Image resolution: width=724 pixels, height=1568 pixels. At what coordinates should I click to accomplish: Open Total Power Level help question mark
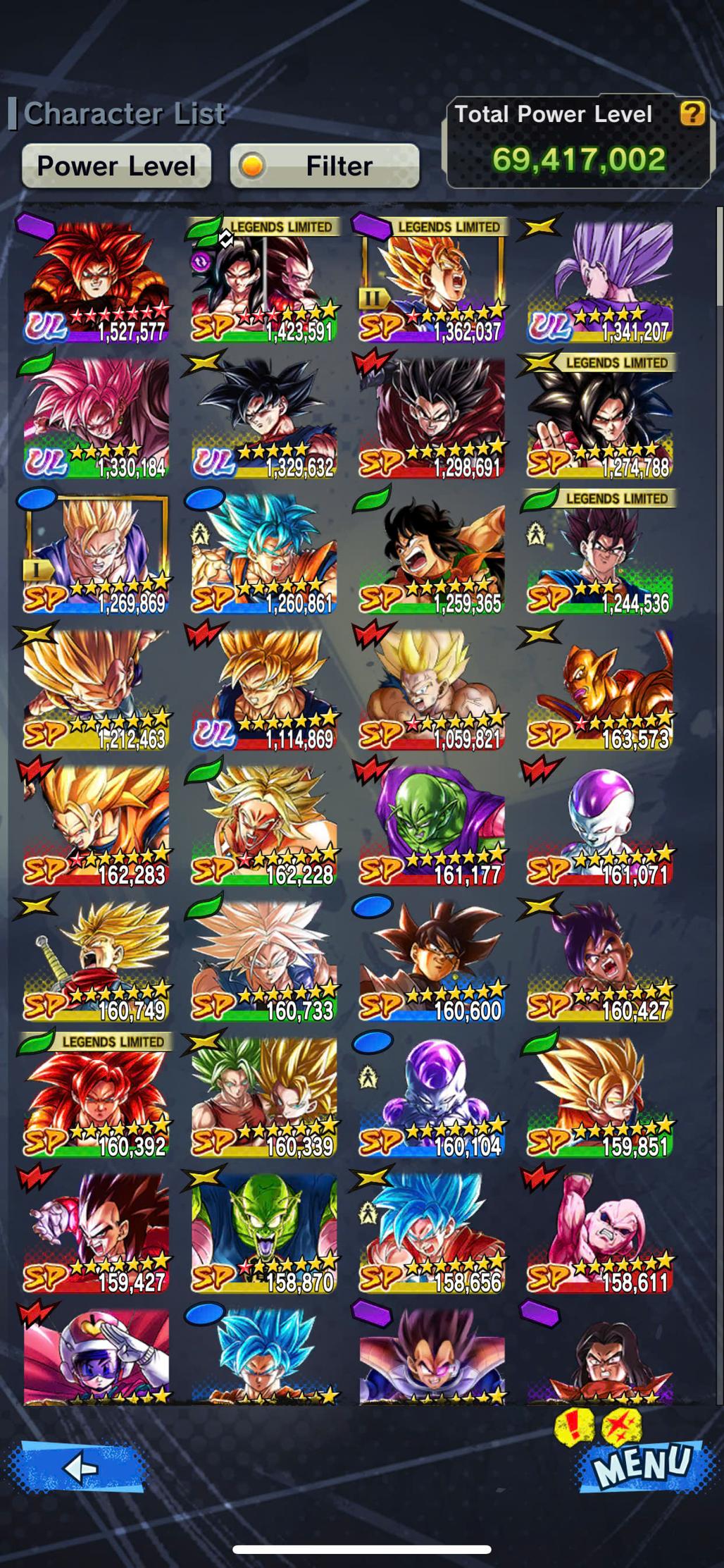pos(692,113)
